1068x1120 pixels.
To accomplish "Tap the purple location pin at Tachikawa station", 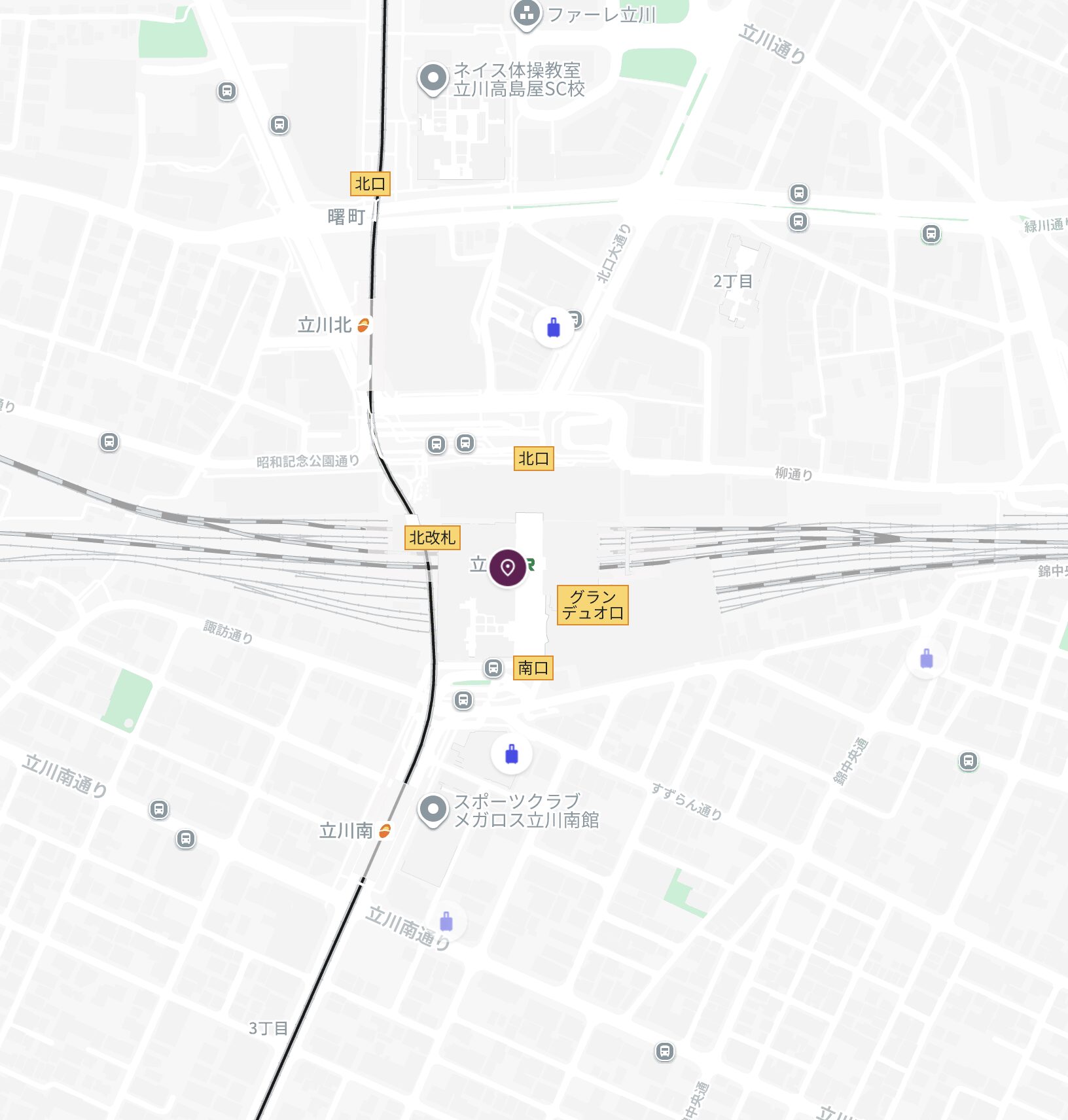I will pos(508,567).
